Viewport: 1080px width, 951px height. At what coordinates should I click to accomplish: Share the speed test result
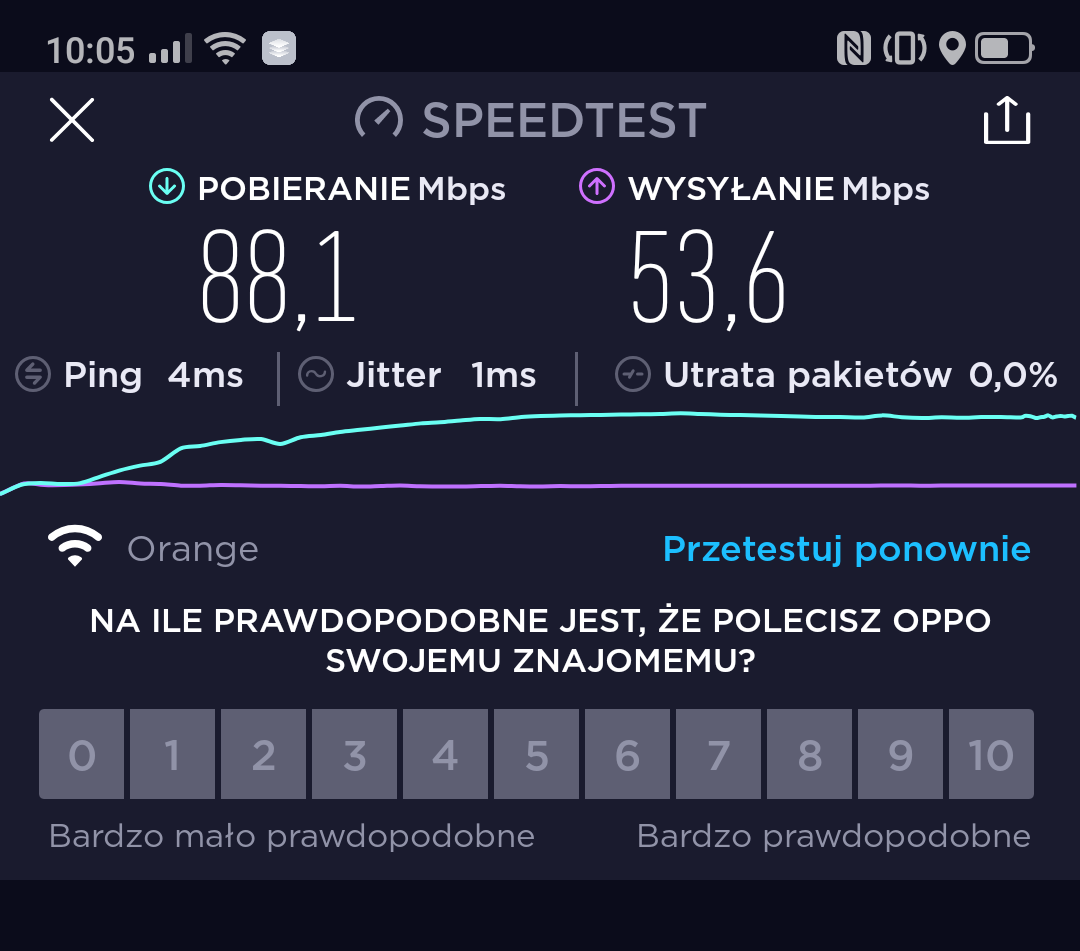tap(1006, 121)
